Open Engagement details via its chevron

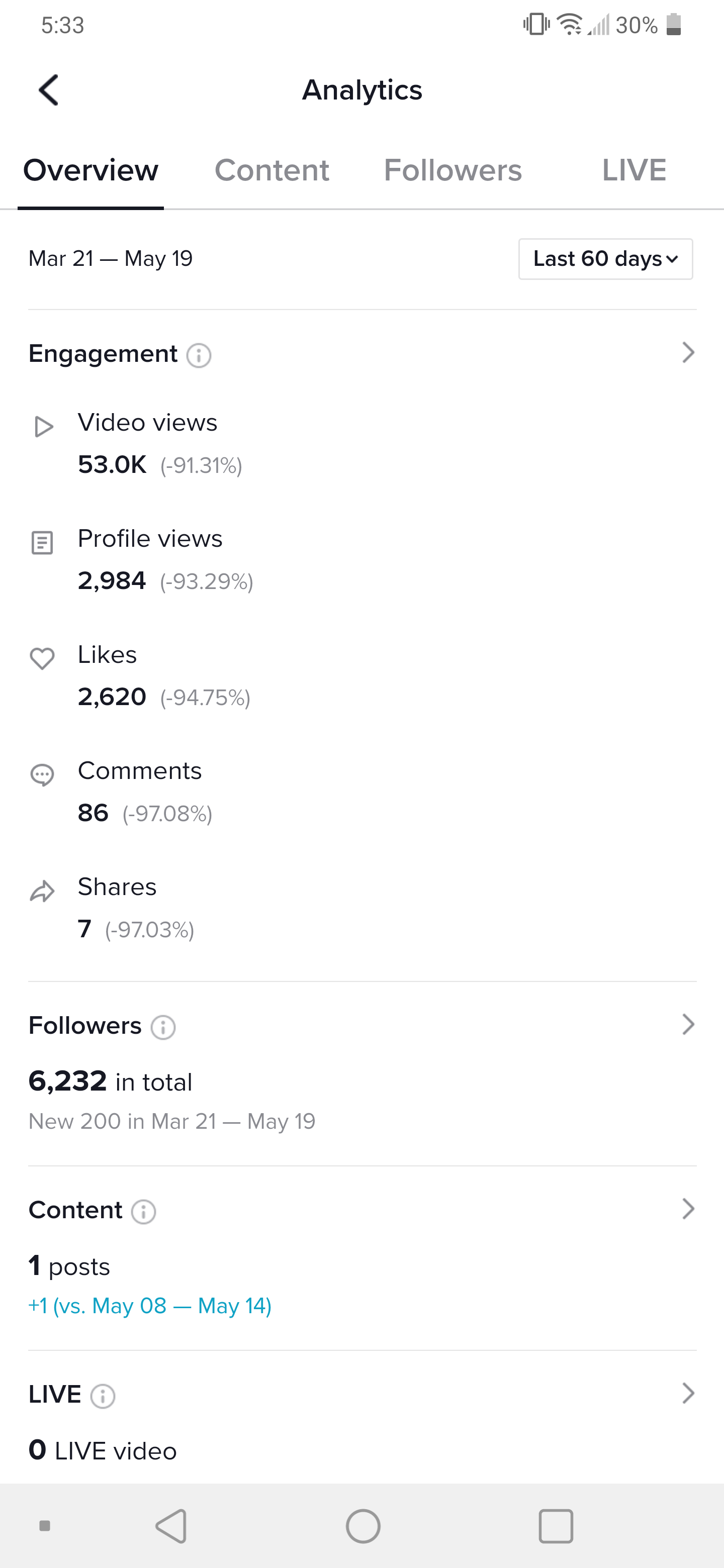point(688,352)
